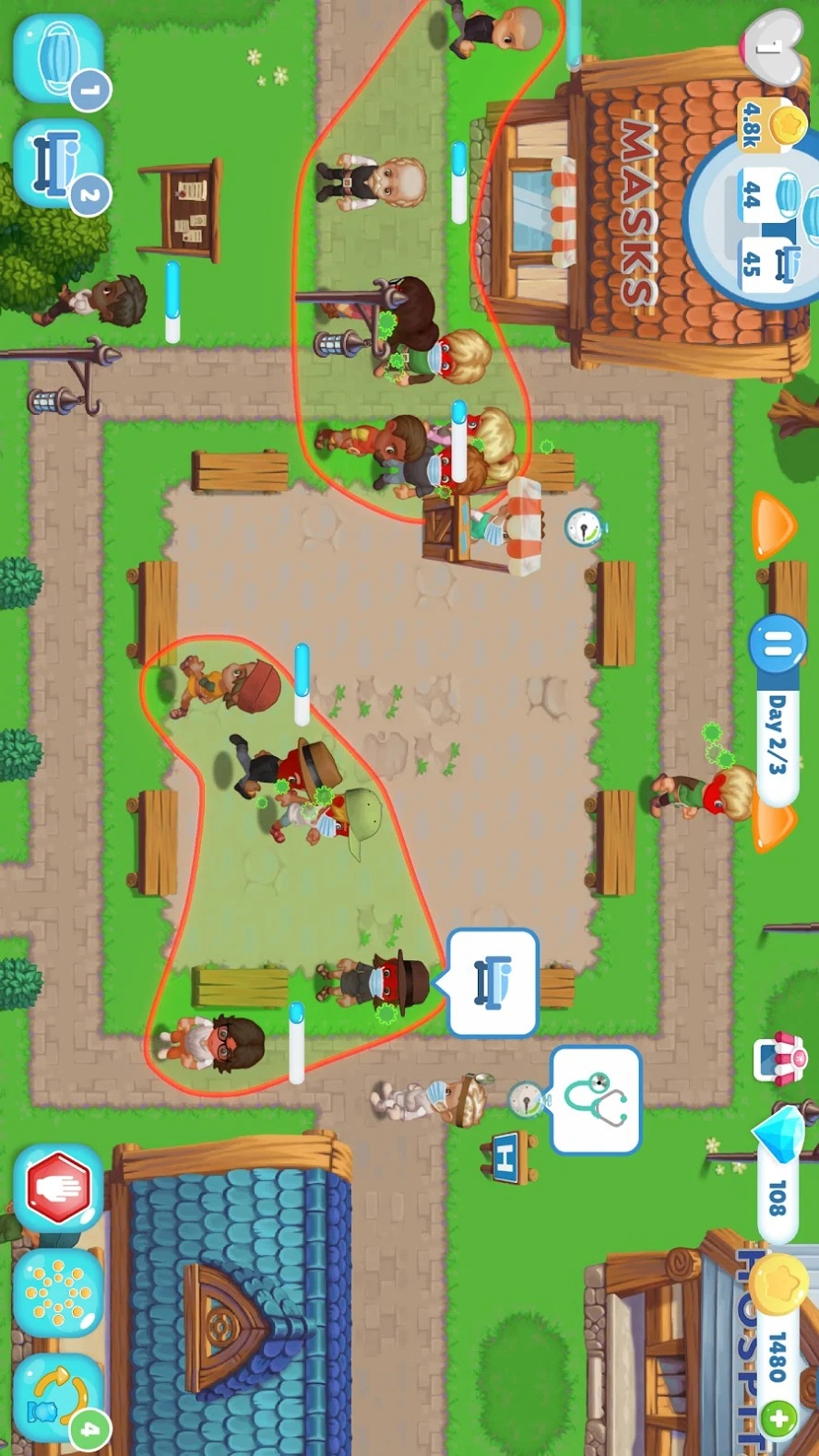819x1456 pixels.
Task: Pause the game with the pause button
Action: 778,643
